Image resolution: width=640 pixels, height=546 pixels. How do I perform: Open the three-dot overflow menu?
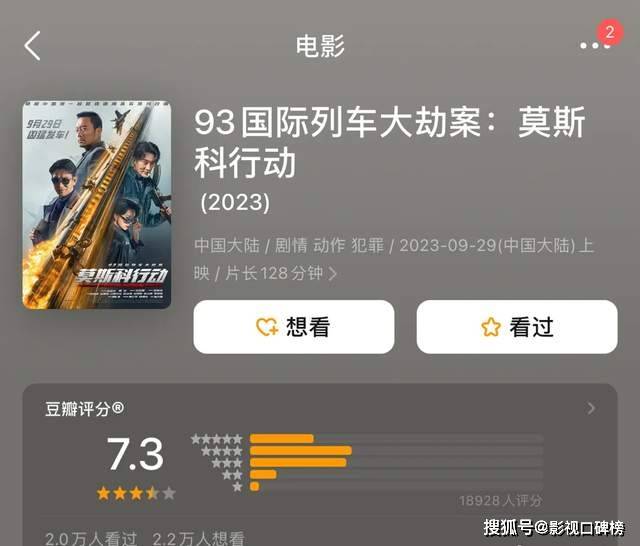coord(592,47)
